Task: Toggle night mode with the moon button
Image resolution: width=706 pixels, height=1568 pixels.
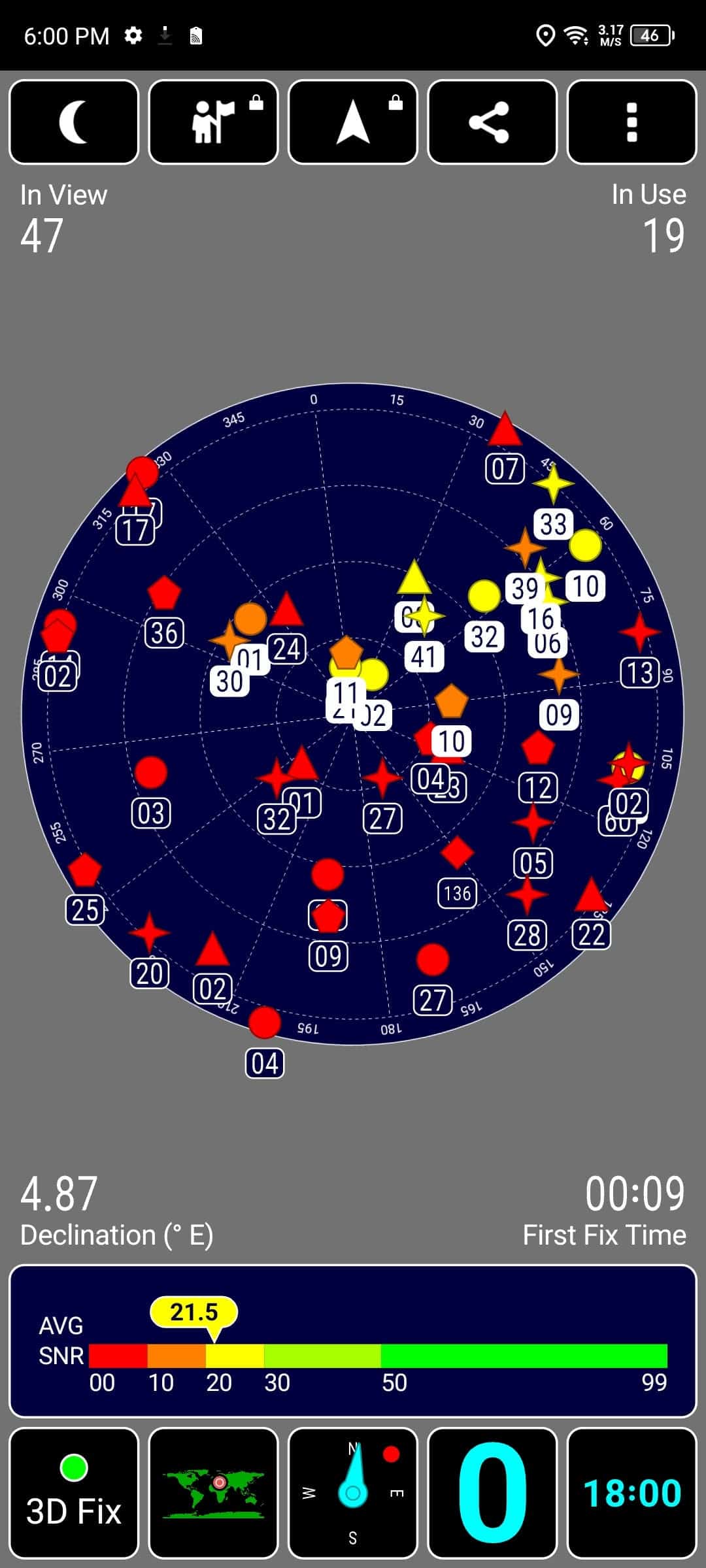Action: (74, 122)
